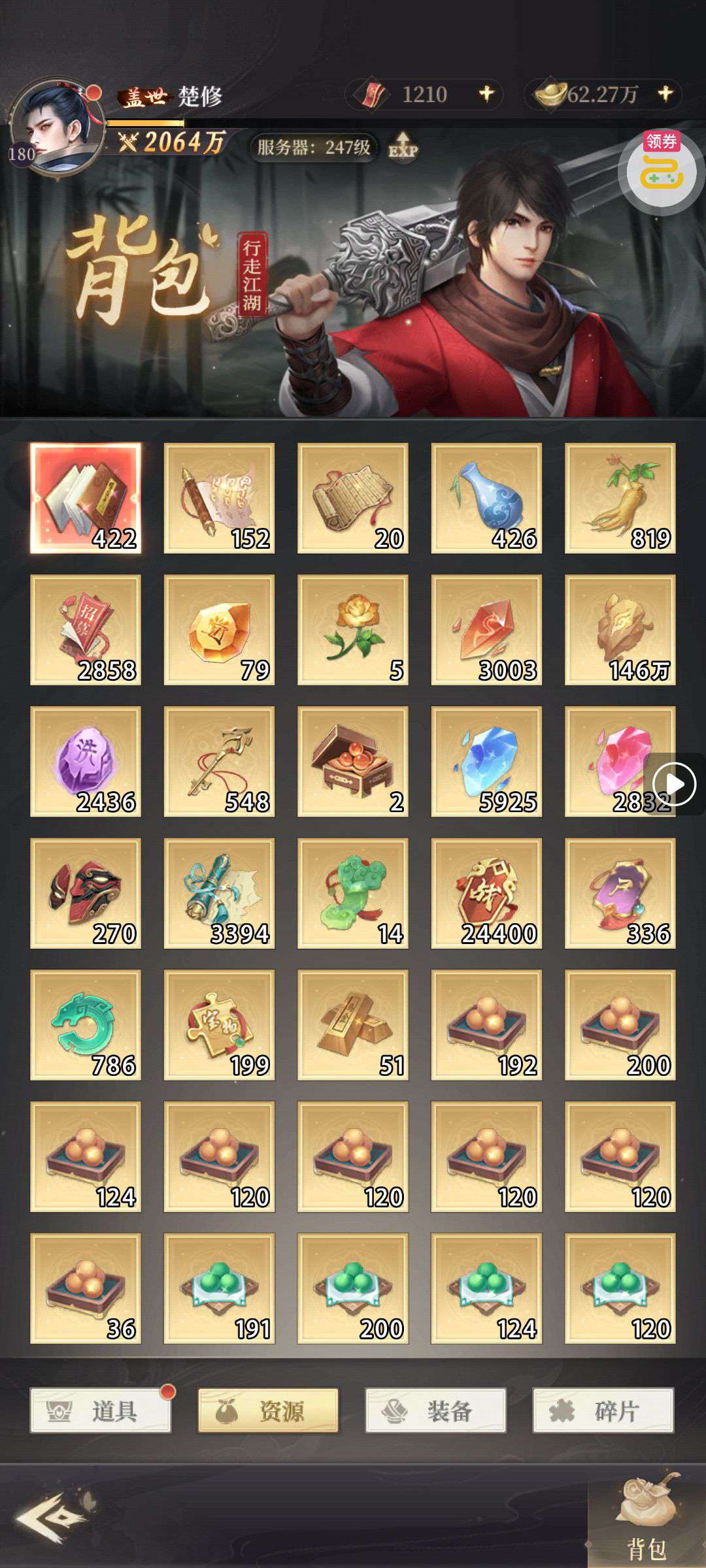Image resolution: width=706 pixels, height=1568 pixels.
Task: Switch to the 道具 tab
Action: click(101, 1411)
